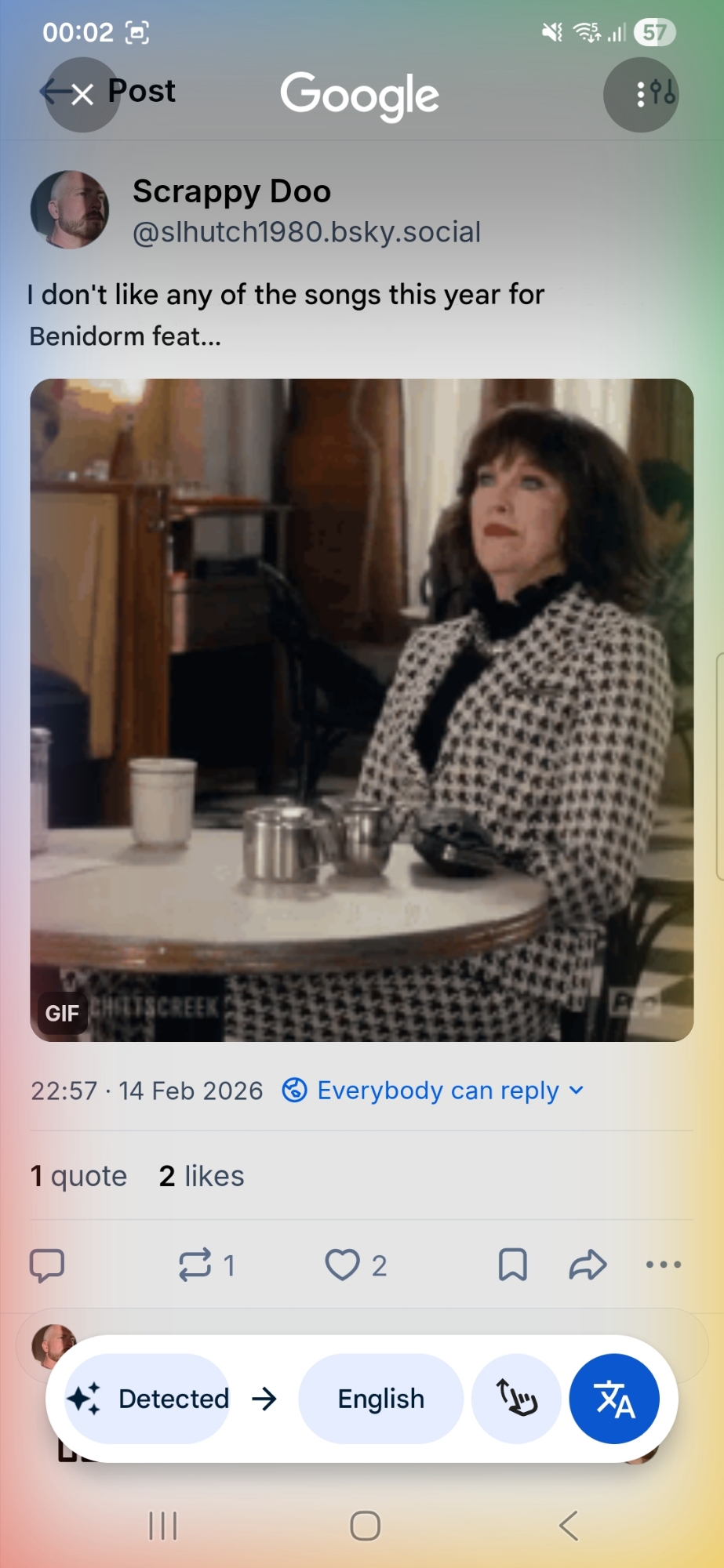Open the GIF attached to the post
Image resolution: width=724 pixels, height=1568 pixels.
coord(362,710)
